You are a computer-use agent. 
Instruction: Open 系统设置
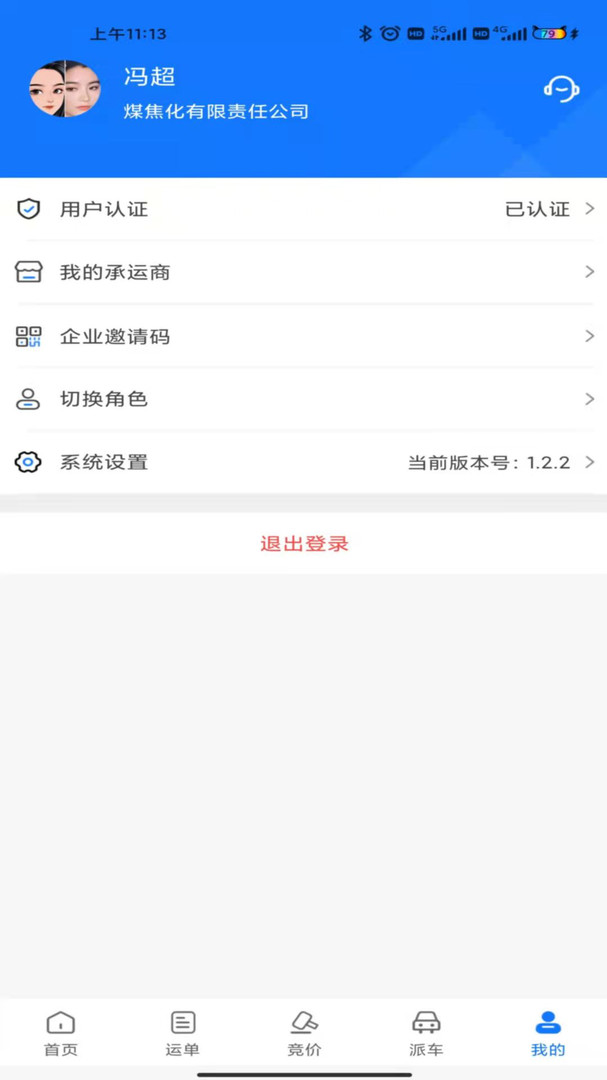point(303,462)
